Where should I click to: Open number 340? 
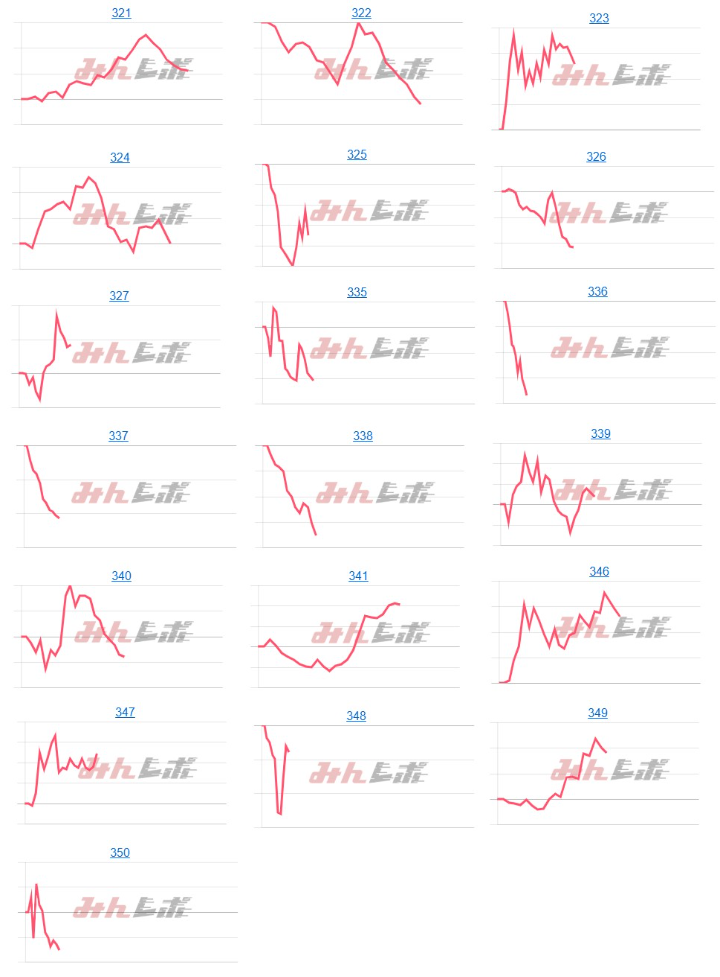point(122,576)
